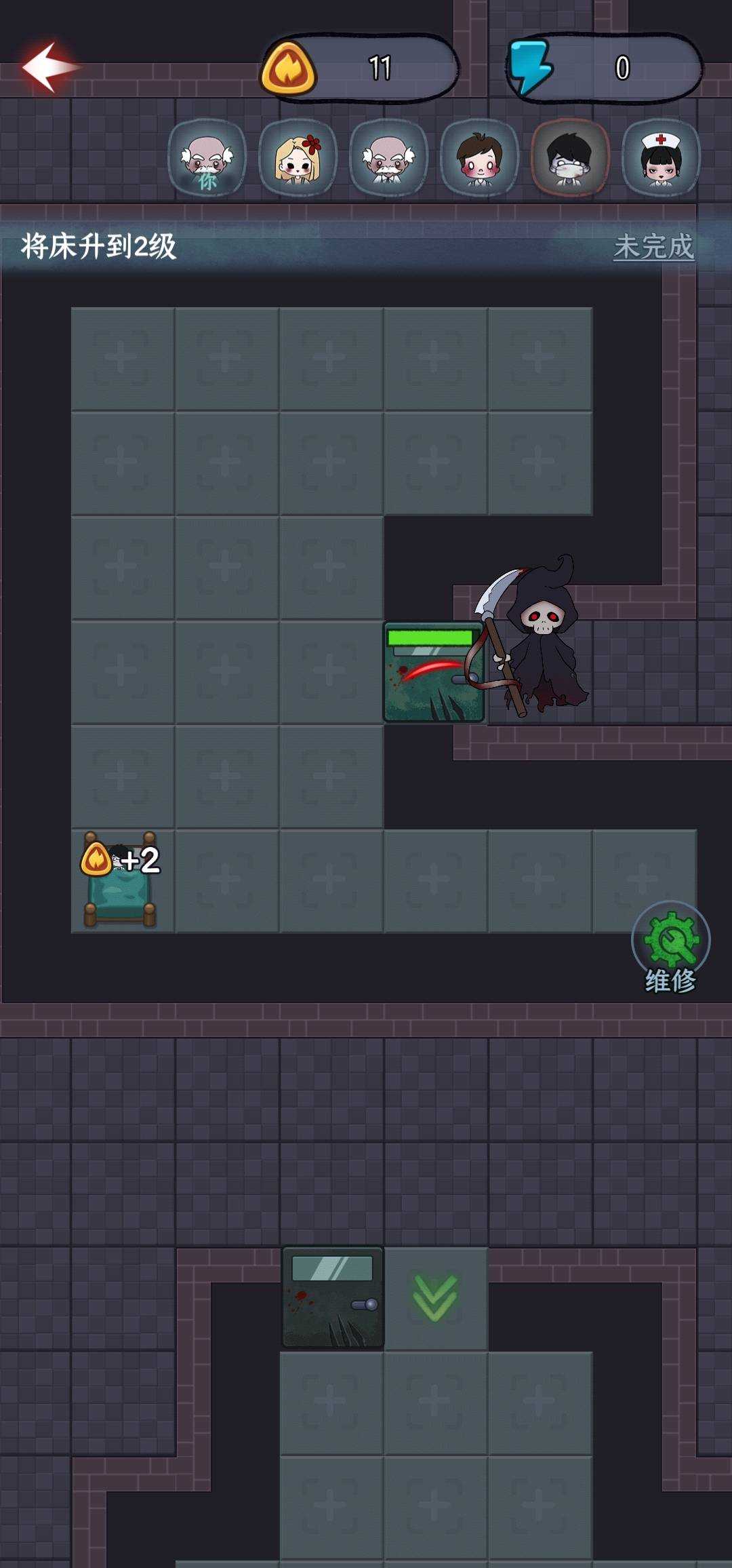This screenshot has height=1568, width=732.
Task: Select the blonde girl avatar with red flower
Action: tap(298, 159)
